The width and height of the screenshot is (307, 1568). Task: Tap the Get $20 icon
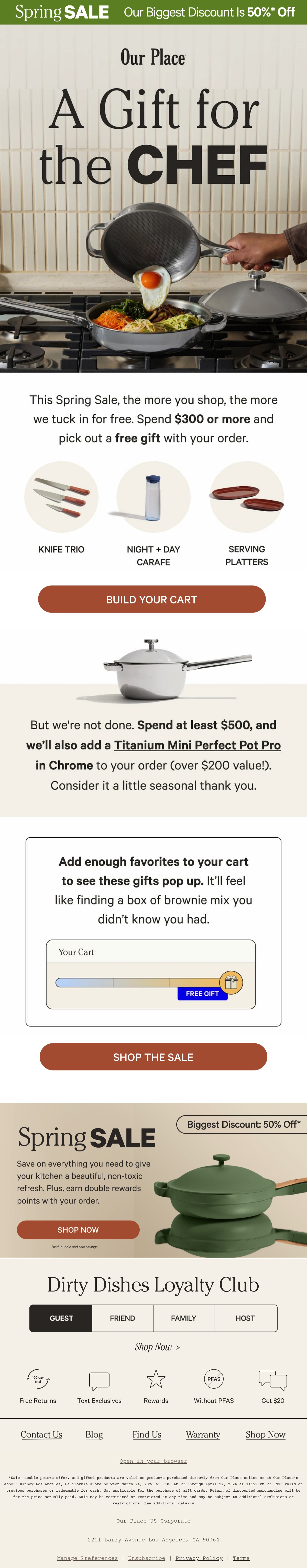[273, 1380]
